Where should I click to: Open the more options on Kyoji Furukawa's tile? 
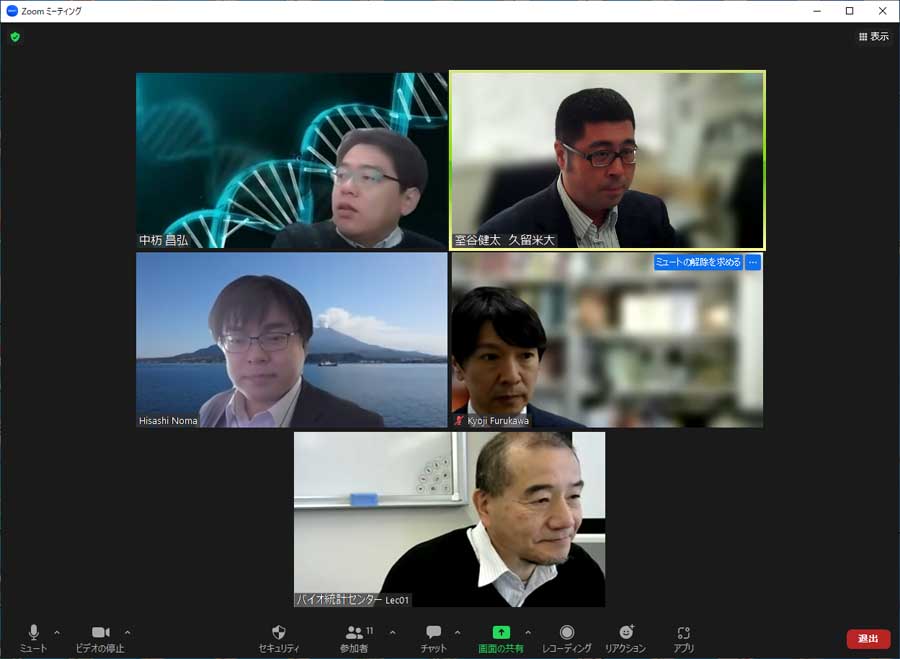[753, 262]
